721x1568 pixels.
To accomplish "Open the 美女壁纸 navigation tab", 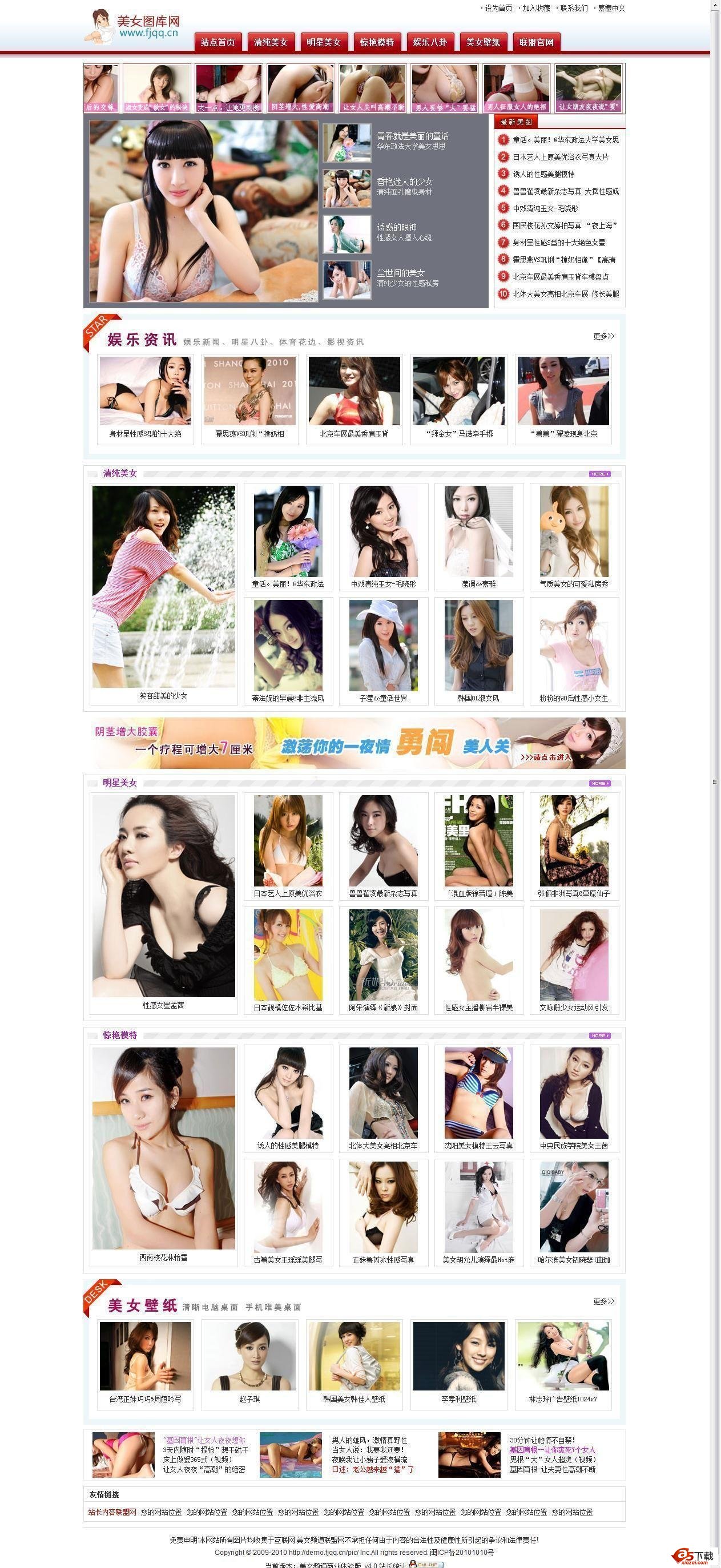I will (485, 43).
